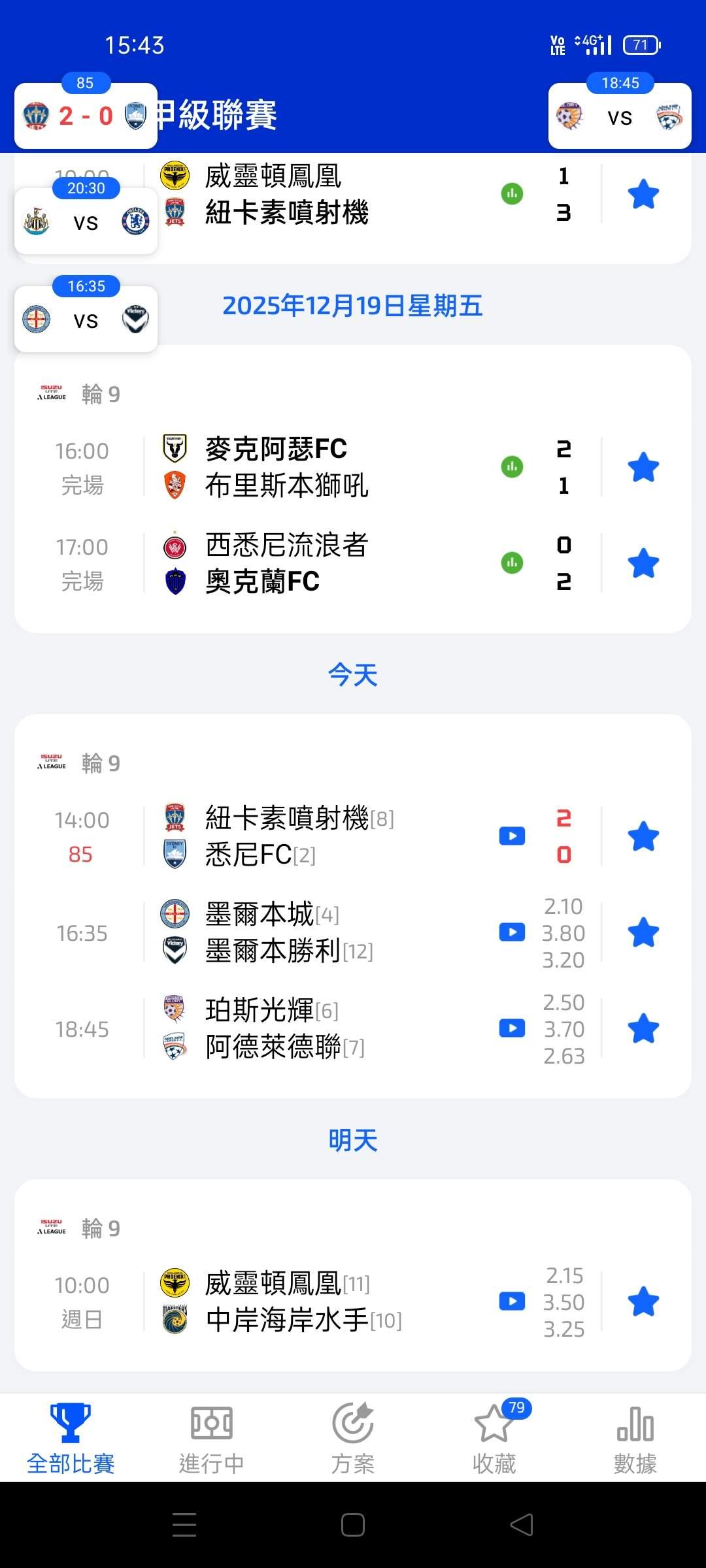Open the 方案 tab
Viewport: 706px width, 1568px height.
pyautogui.click(x=352, y=1438)
